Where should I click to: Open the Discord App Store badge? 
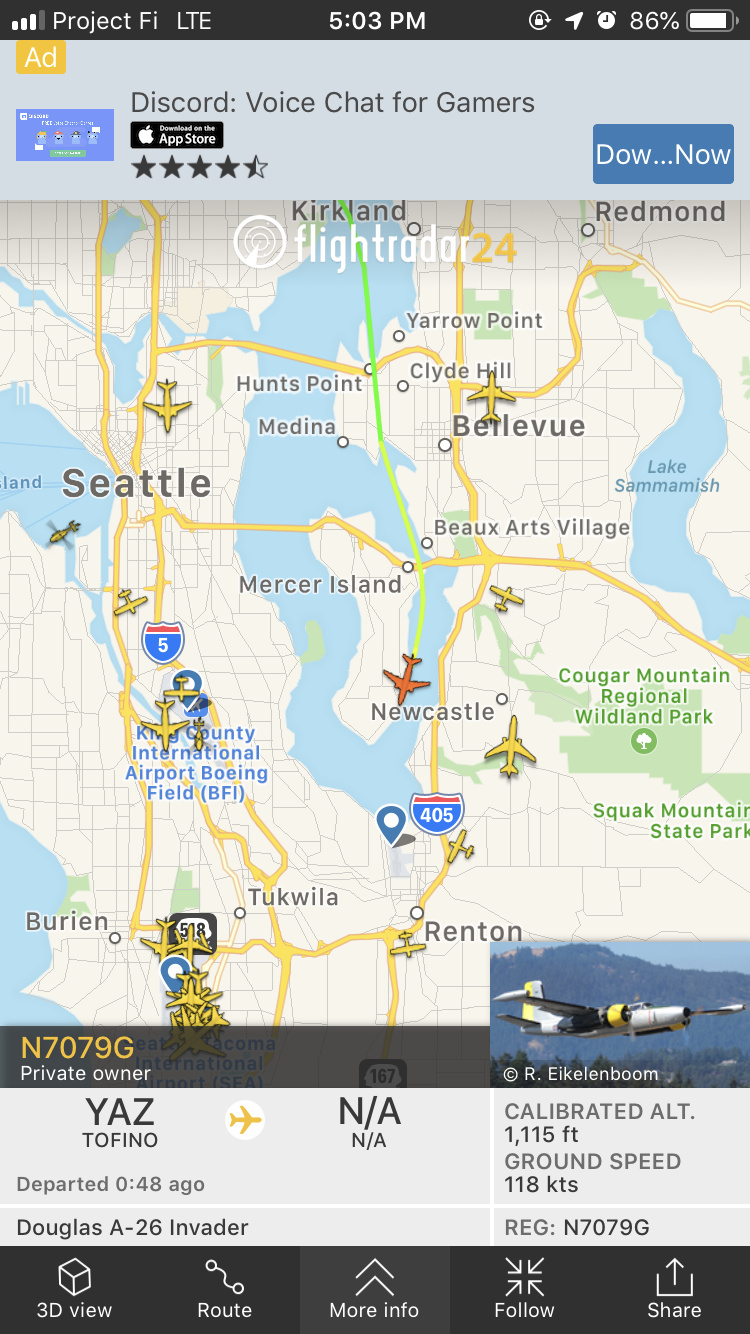coord(177,135)
